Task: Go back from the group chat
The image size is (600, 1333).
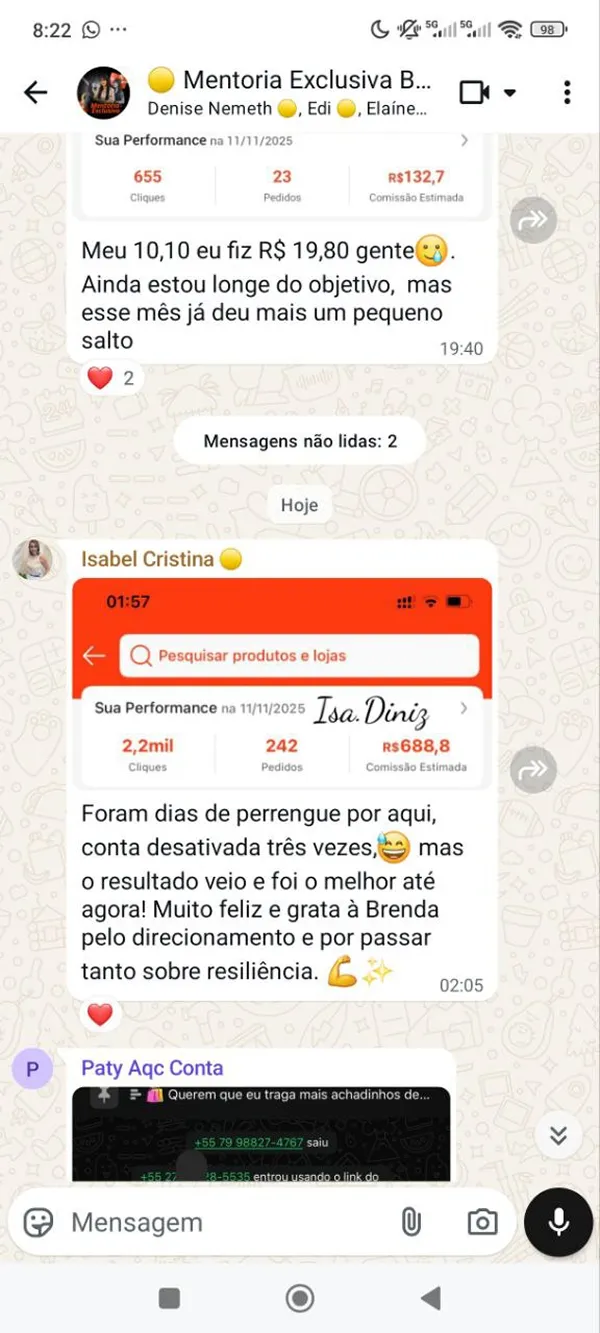Action: pyautogui.click(x=36, y=93)
